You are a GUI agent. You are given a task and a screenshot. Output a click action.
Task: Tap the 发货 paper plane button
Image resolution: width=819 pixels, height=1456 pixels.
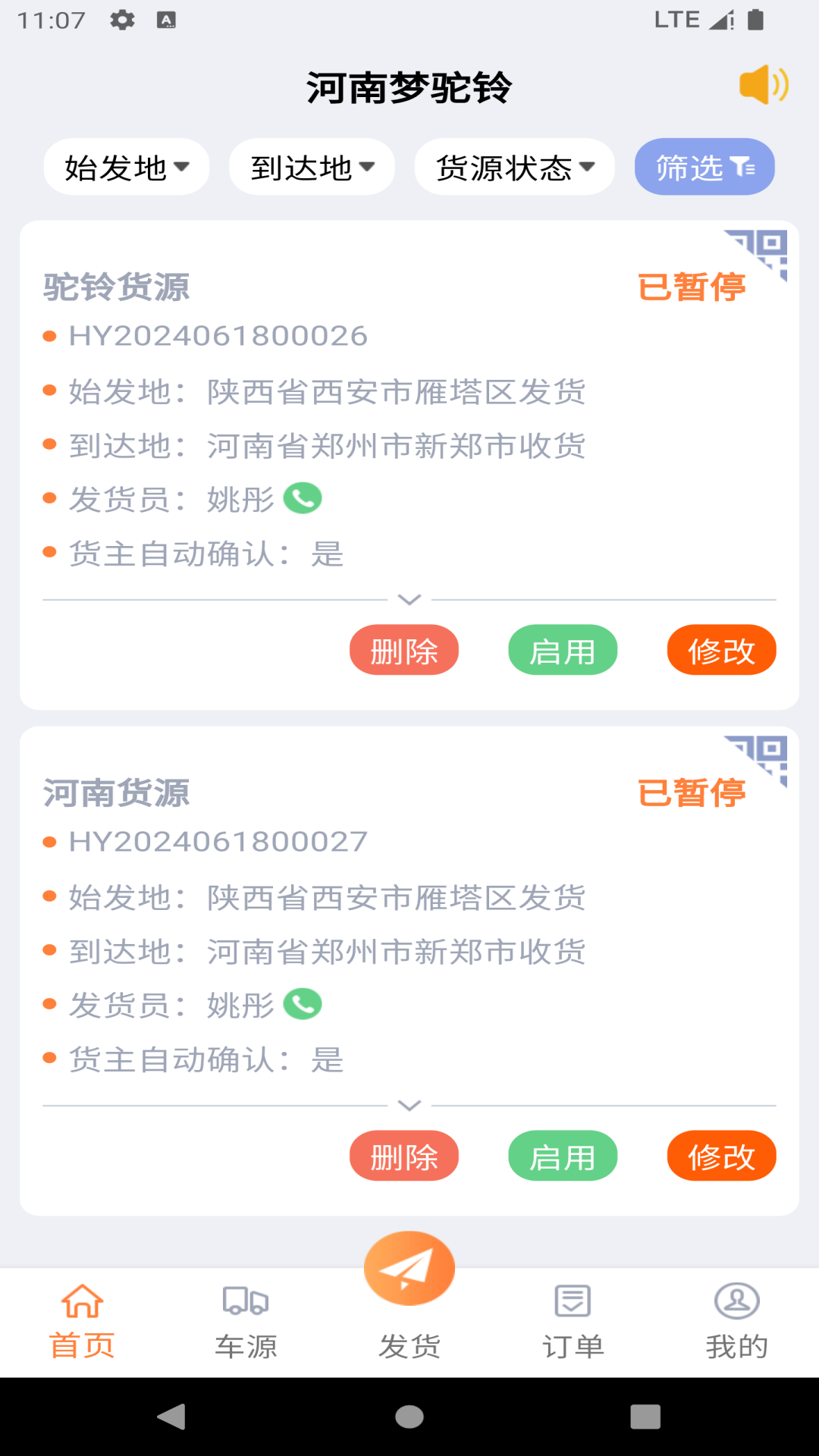pos(409,1268)
